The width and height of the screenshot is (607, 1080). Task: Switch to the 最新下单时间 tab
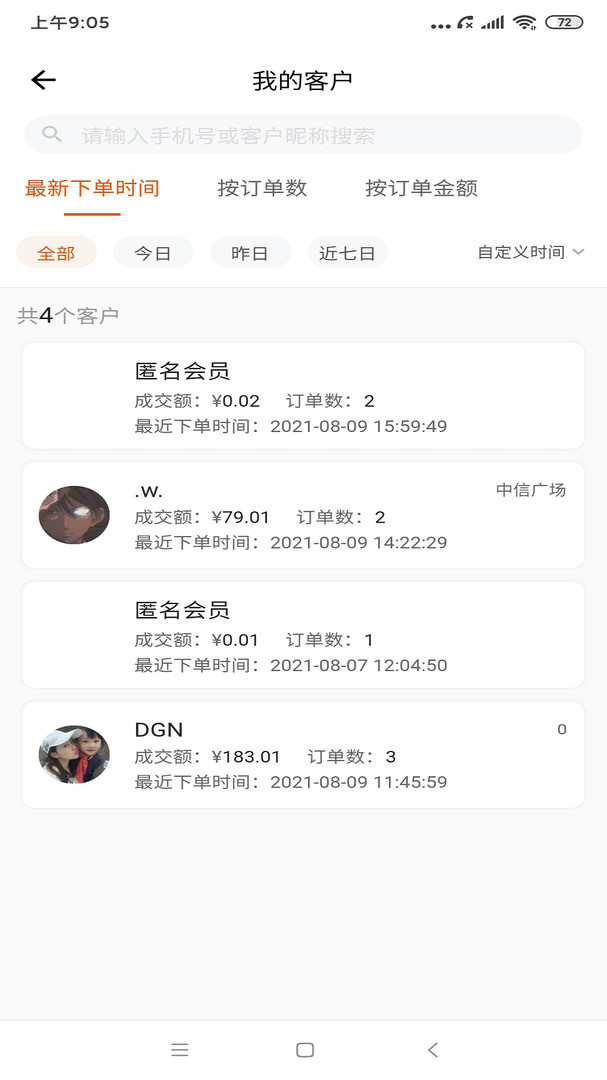92,188
